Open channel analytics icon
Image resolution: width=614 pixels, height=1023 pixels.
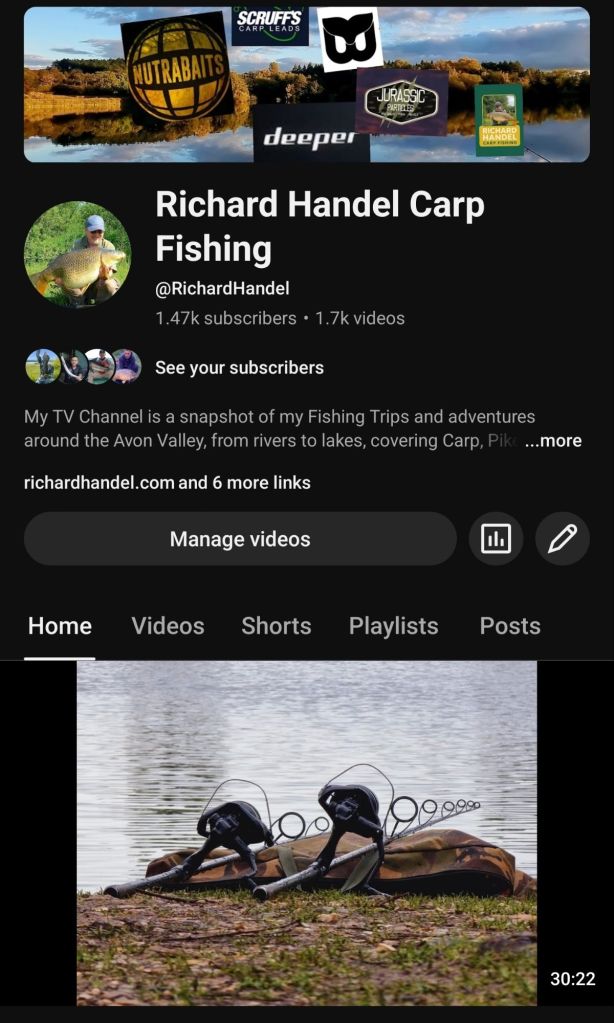tap(496, 539)
